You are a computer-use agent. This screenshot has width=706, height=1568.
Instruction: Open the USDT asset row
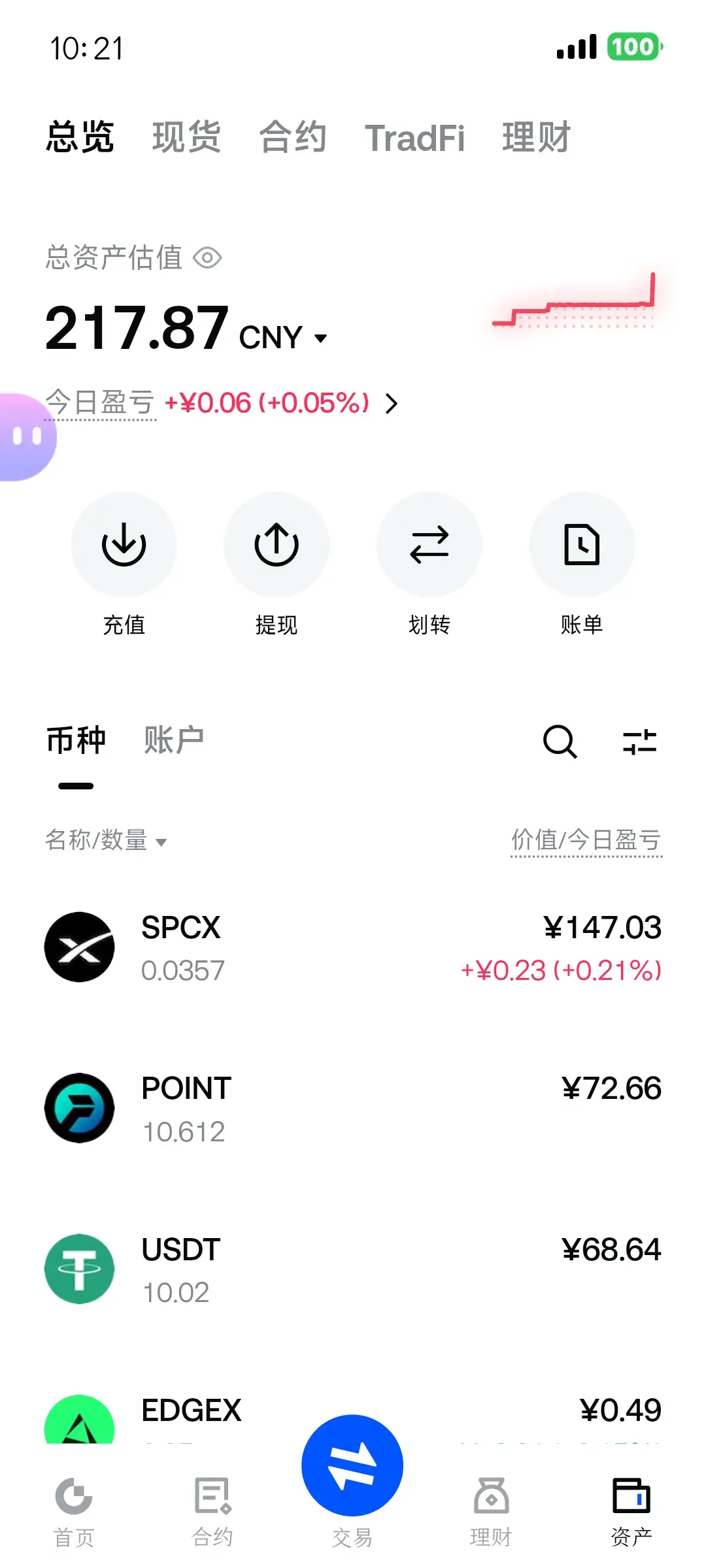pyautogui.click(x=353, y=1269)
